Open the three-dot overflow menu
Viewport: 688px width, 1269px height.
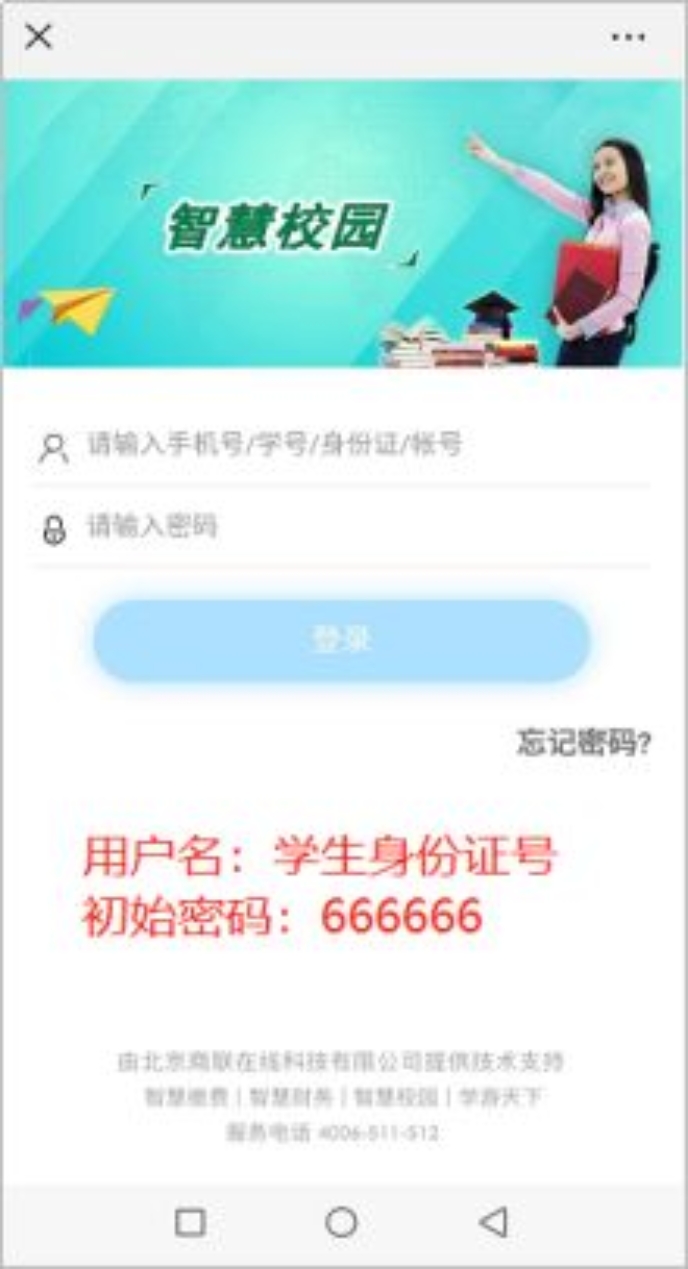click(628, 38)
